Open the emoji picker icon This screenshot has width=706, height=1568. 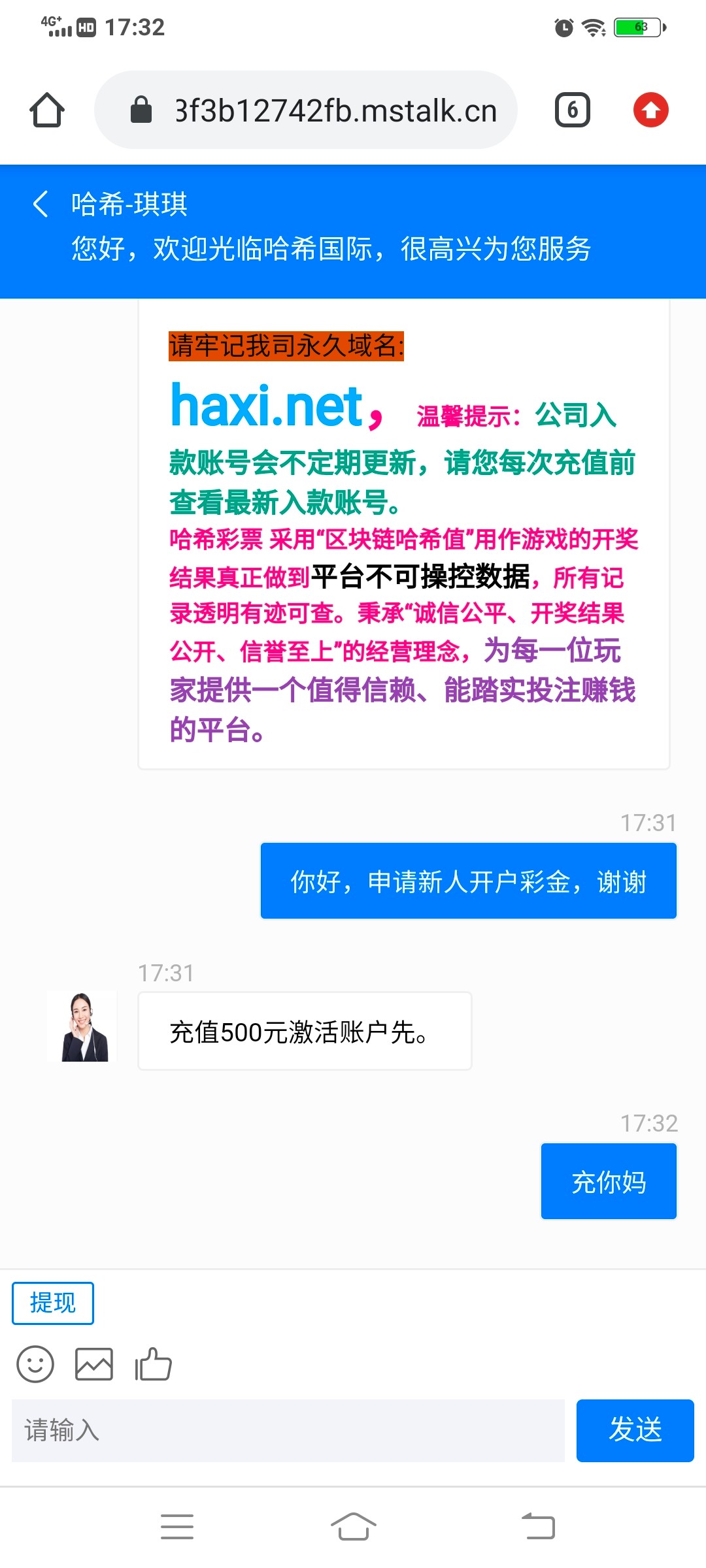click(x=37, y=1364)
